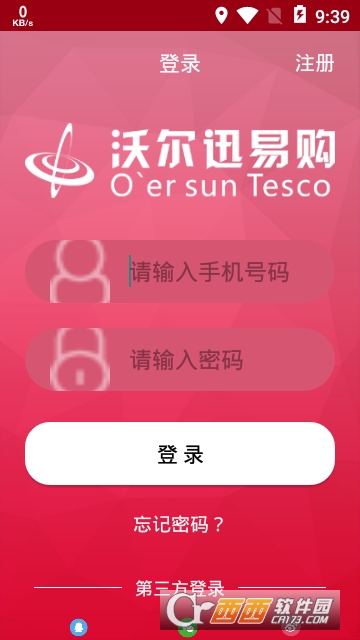Log in with the green WeChat icon
Screen dimensions: 360x640
click(187, 629)
